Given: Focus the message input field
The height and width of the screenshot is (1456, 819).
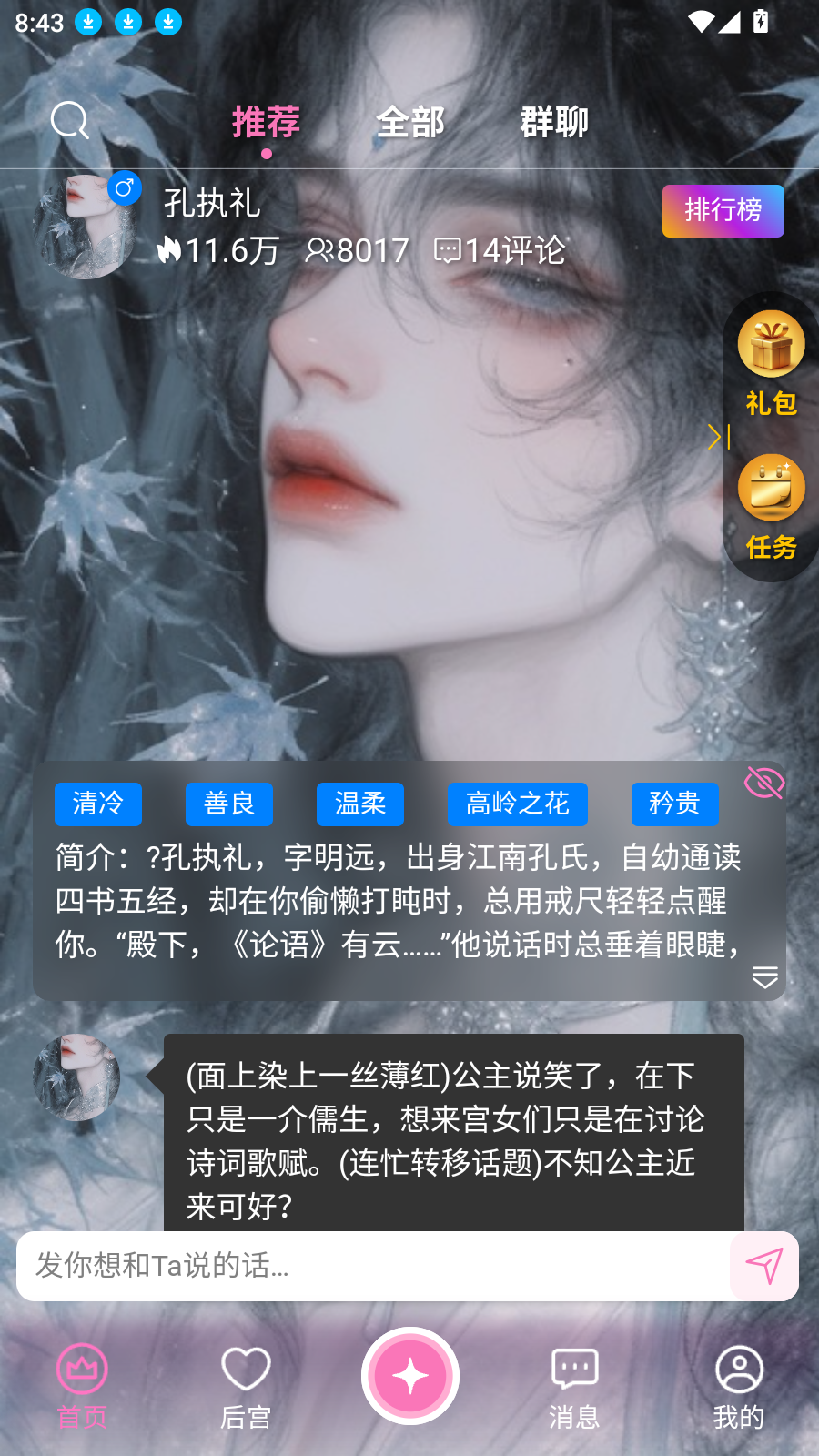Looking at the screenshot, I should point(373,1266).
